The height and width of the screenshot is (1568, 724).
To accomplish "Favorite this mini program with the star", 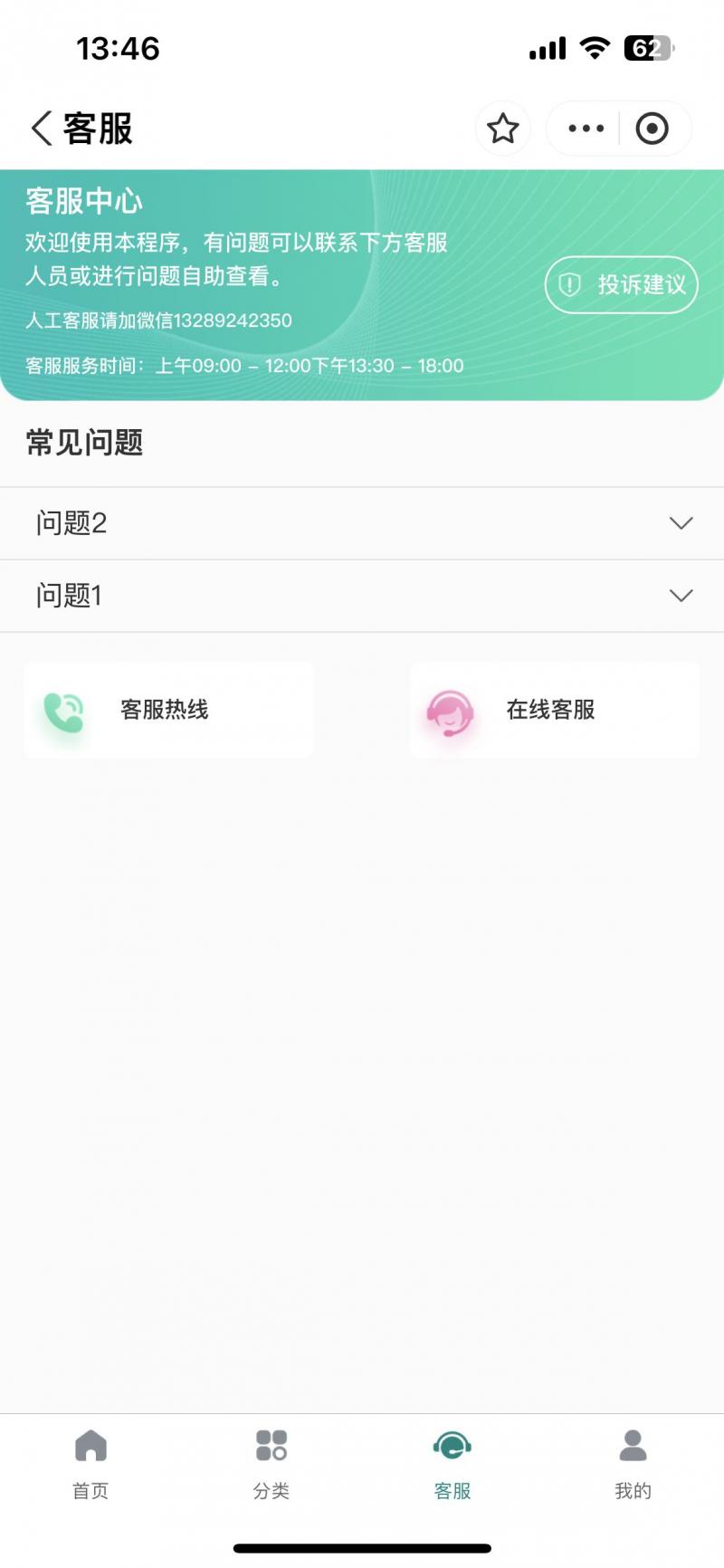I will [503, 129].
